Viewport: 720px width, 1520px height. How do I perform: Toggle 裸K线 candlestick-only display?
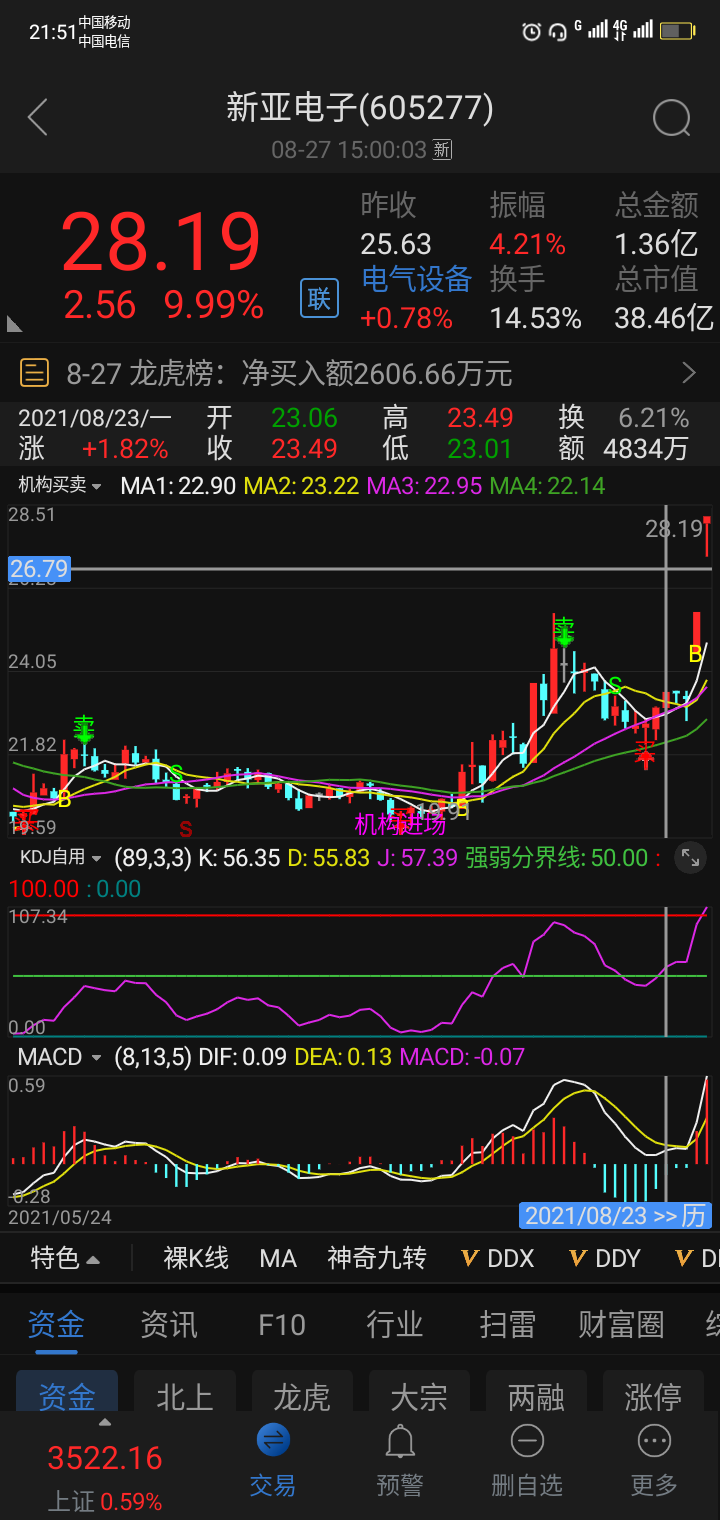click(x=194, y=1259)
